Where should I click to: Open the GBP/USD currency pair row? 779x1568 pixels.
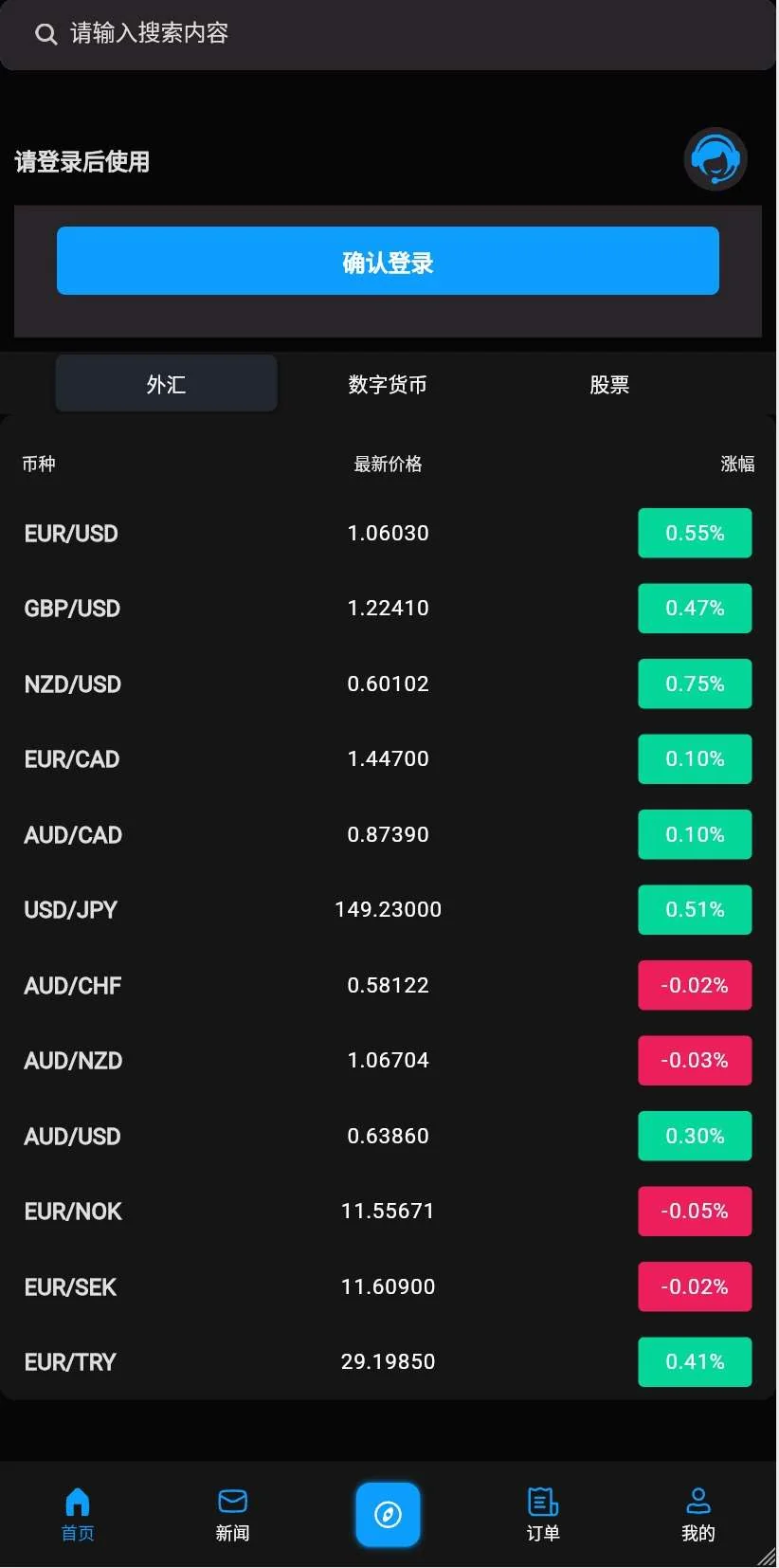[388, 608]
